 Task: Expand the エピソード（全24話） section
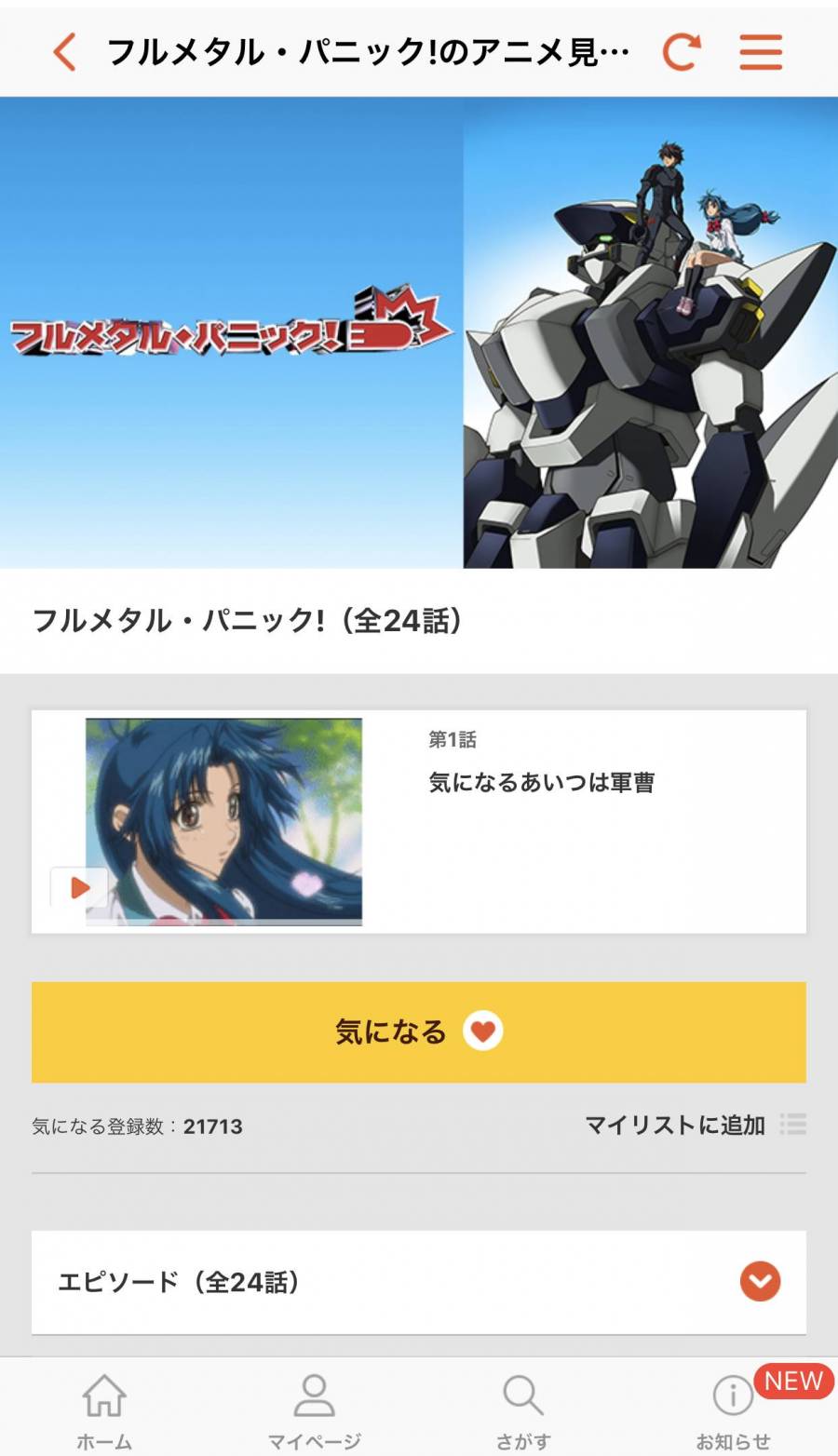(760, 1282)
